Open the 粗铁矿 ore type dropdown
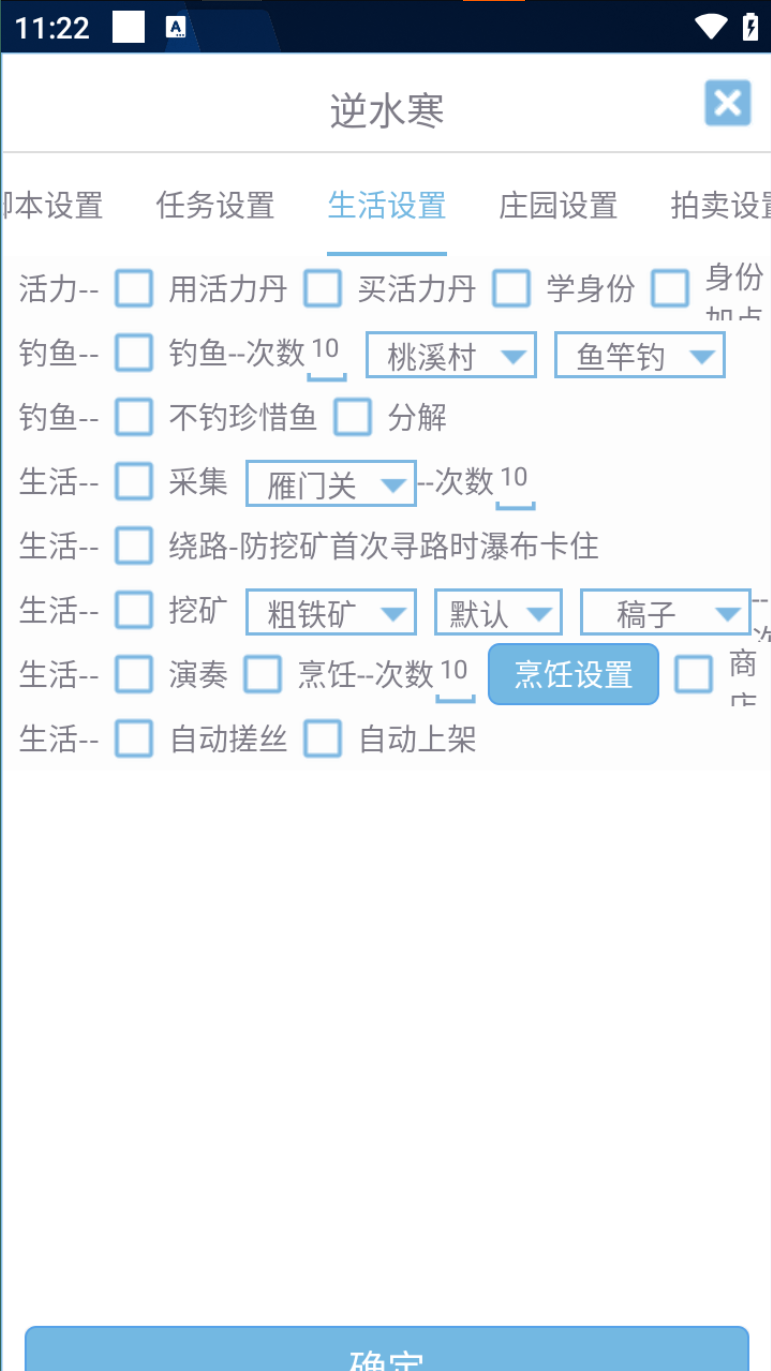The image size is (771, 1371). (330, 611)
